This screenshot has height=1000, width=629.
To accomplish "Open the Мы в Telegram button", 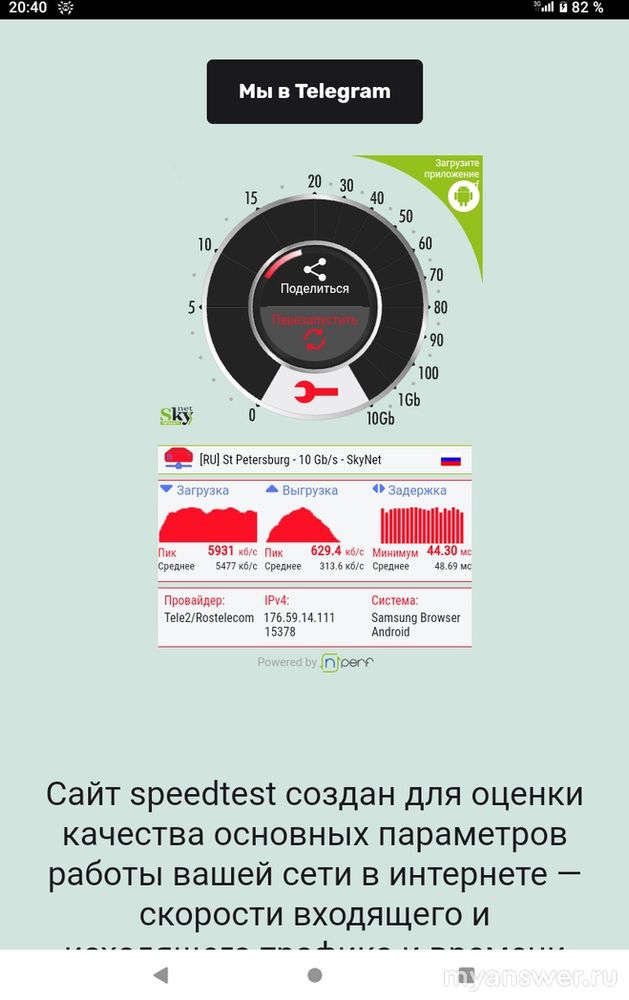I will point(314,92).
